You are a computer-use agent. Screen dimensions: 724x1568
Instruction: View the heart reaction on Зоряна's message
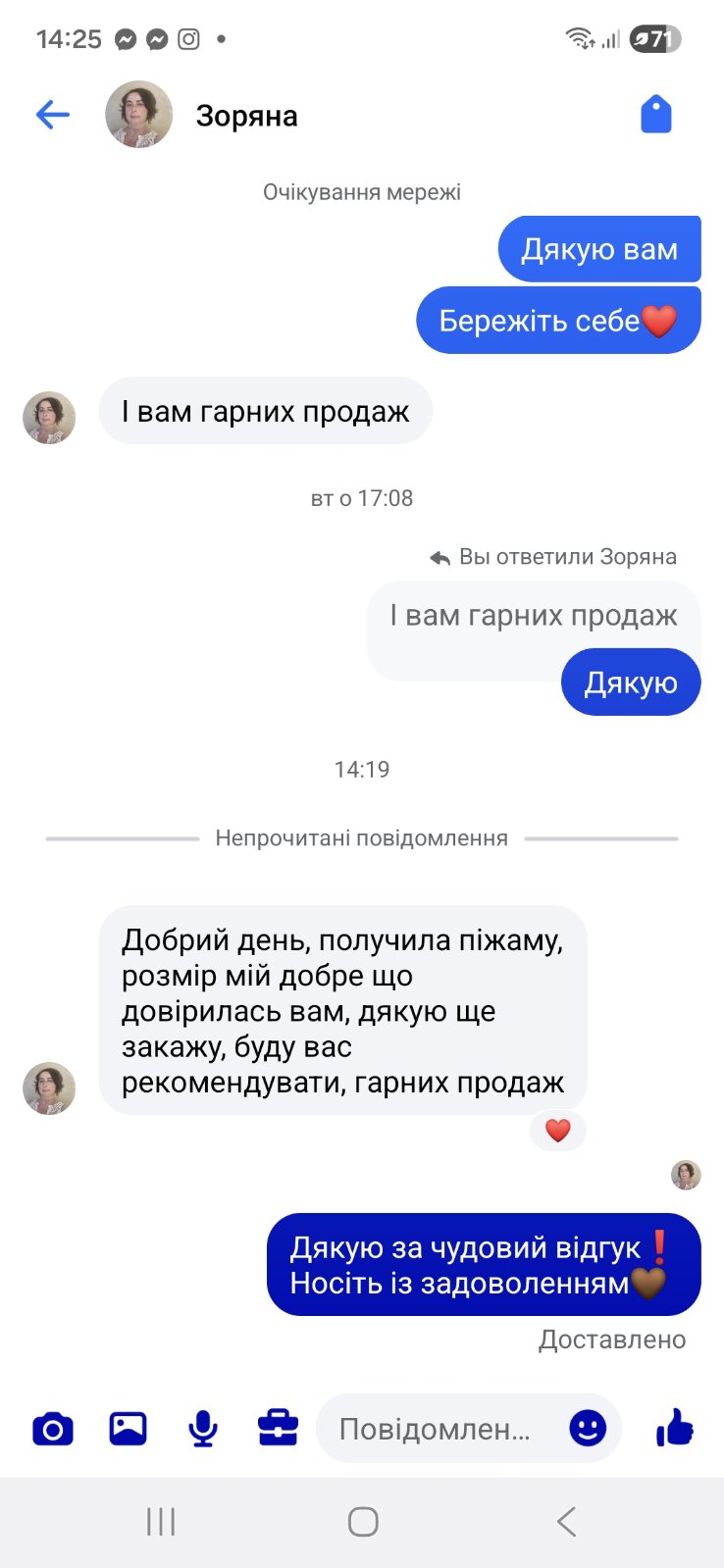(557, 1131)
